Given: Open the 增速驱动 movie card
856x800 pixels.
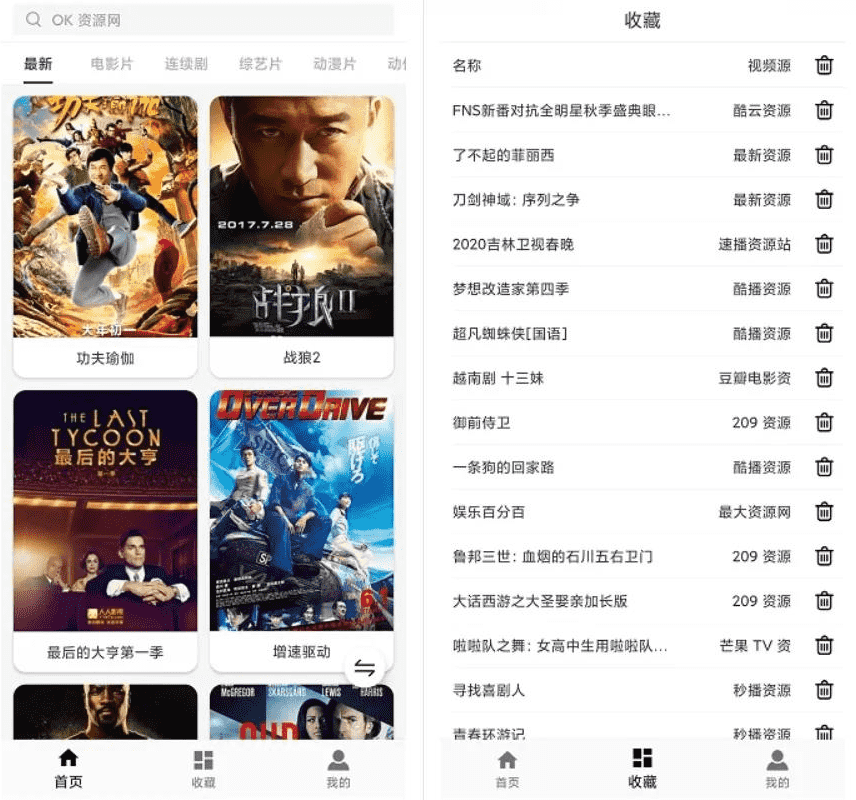Looking at the screenshot, I should (301, 530).
